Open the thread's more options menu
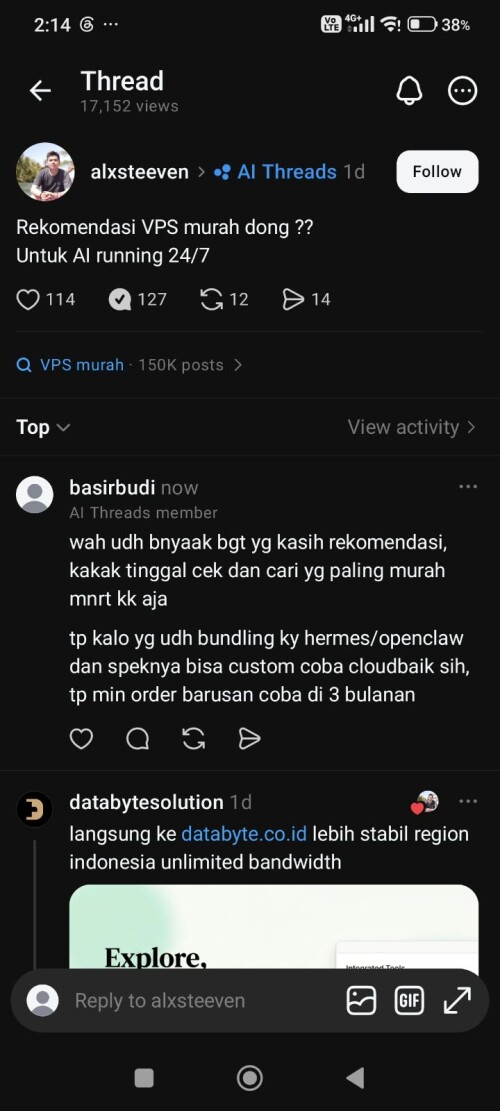The image size is (500, 1111). [462, 91]
